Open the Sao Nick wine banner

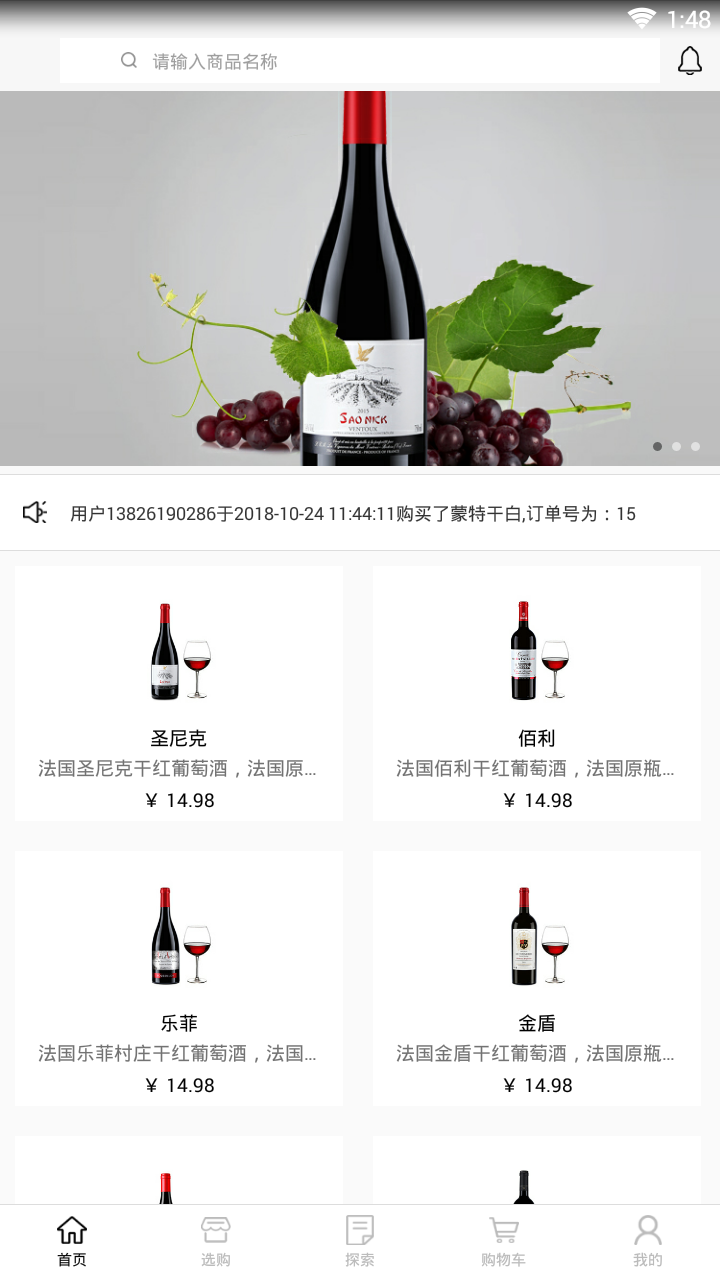click(360, 278)
